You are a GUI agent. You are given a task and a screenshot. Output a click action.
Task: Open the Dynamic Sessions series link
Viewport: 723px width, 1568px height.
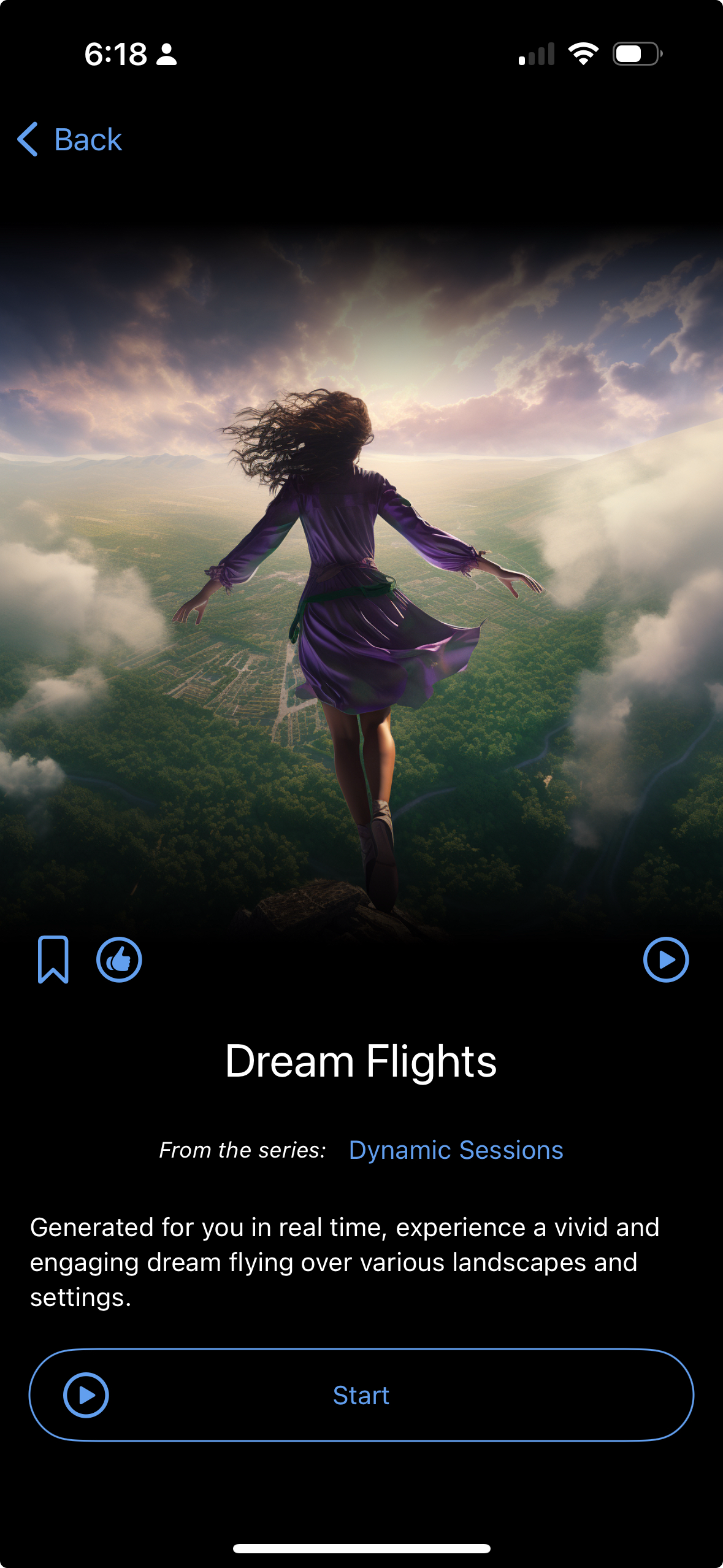(456, 1150)
